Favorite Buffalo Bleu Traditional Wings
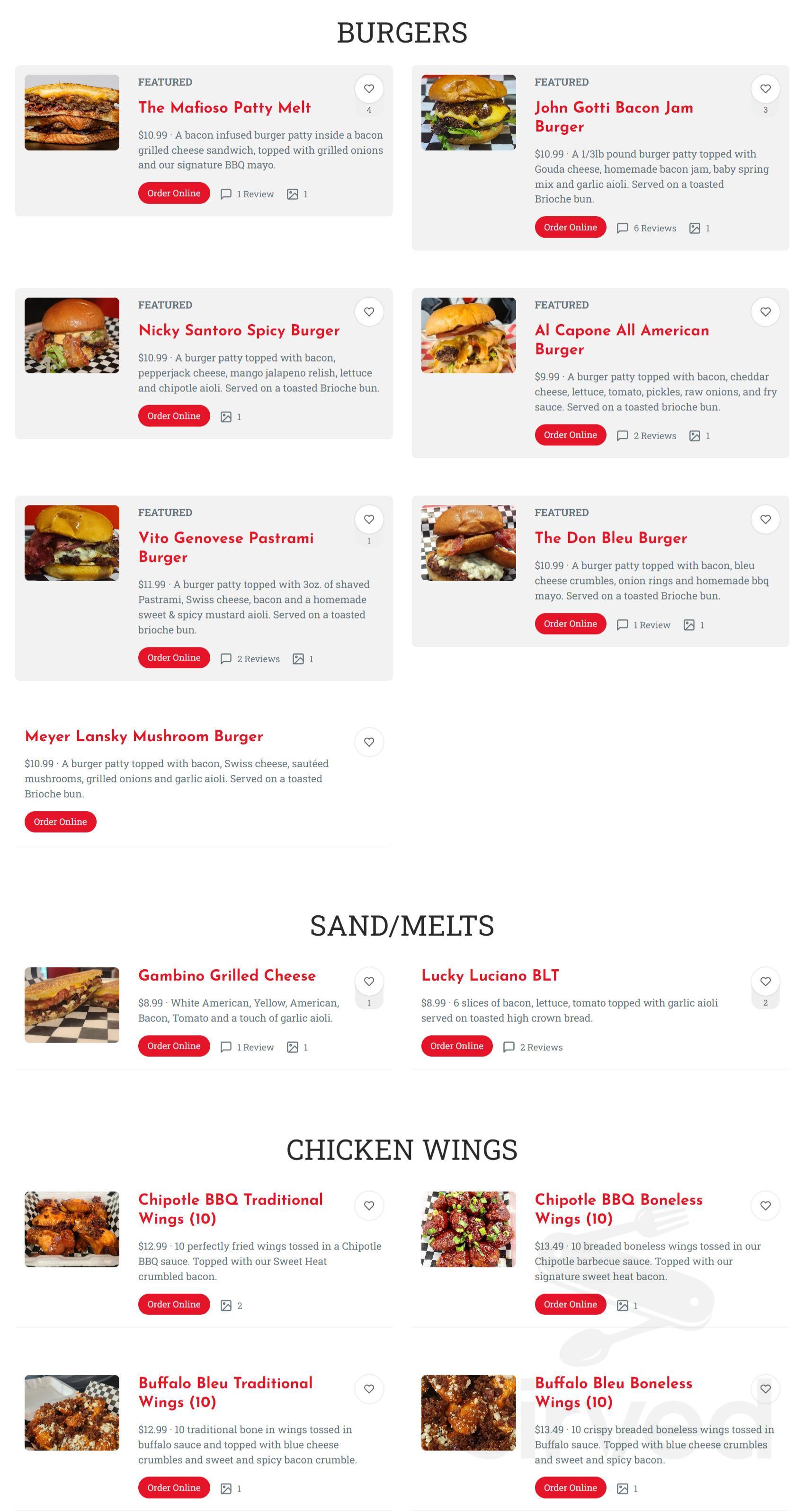This screenshot has width=803, height=1512. coord(368,1389)
